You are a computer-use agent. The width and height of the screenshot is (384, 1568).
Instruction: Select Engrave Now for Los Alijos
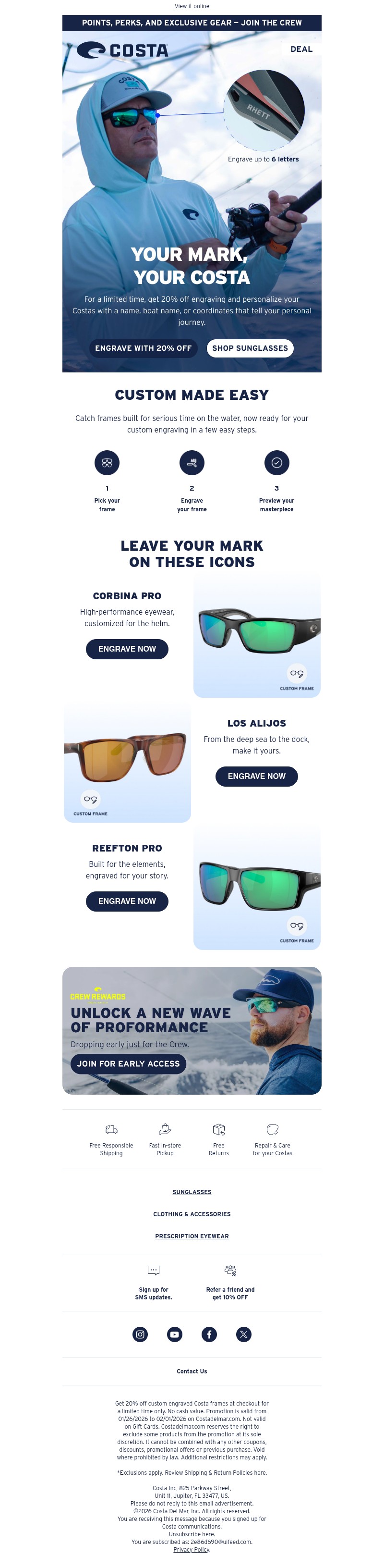click(256, 776)
